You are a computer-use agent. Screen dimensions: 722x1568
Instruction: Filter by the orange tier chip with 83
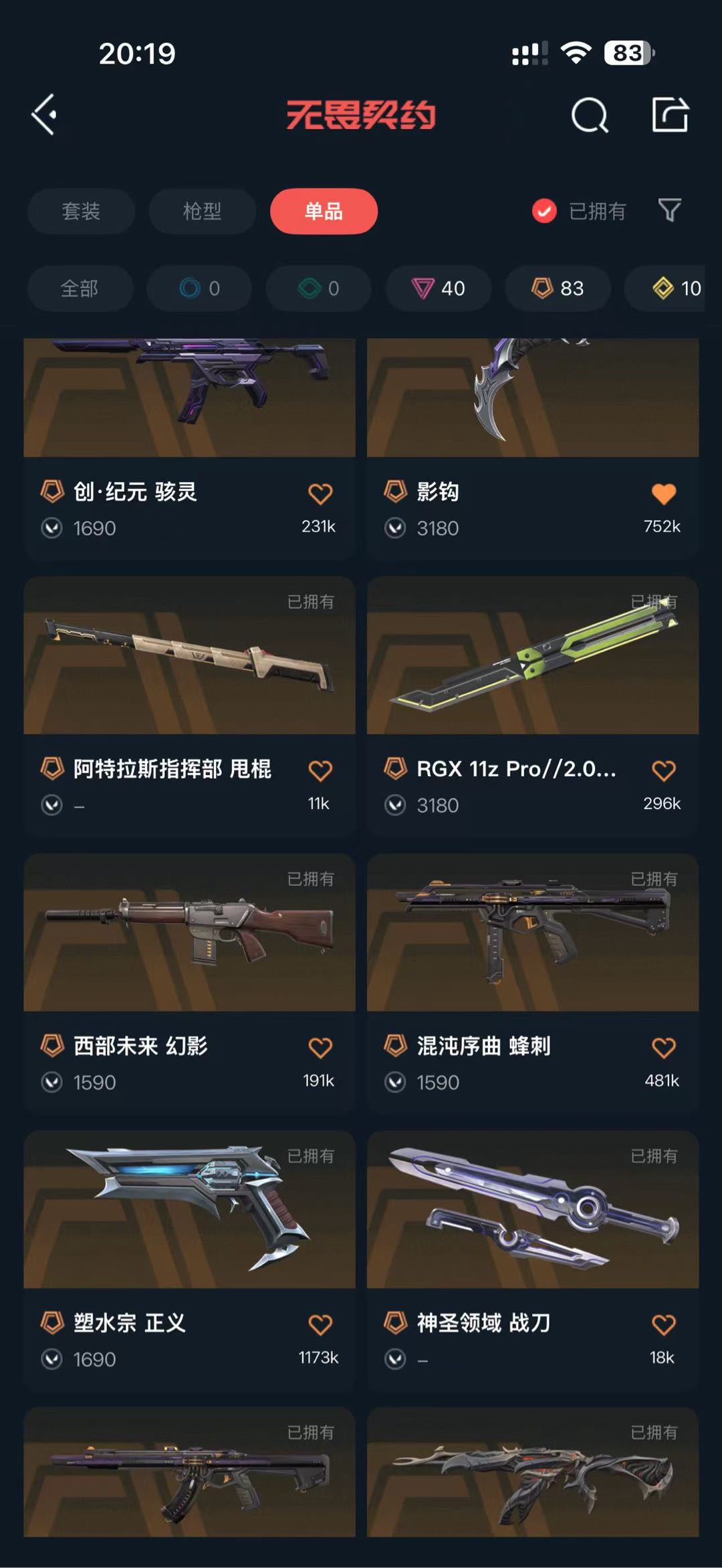(558, 289)
